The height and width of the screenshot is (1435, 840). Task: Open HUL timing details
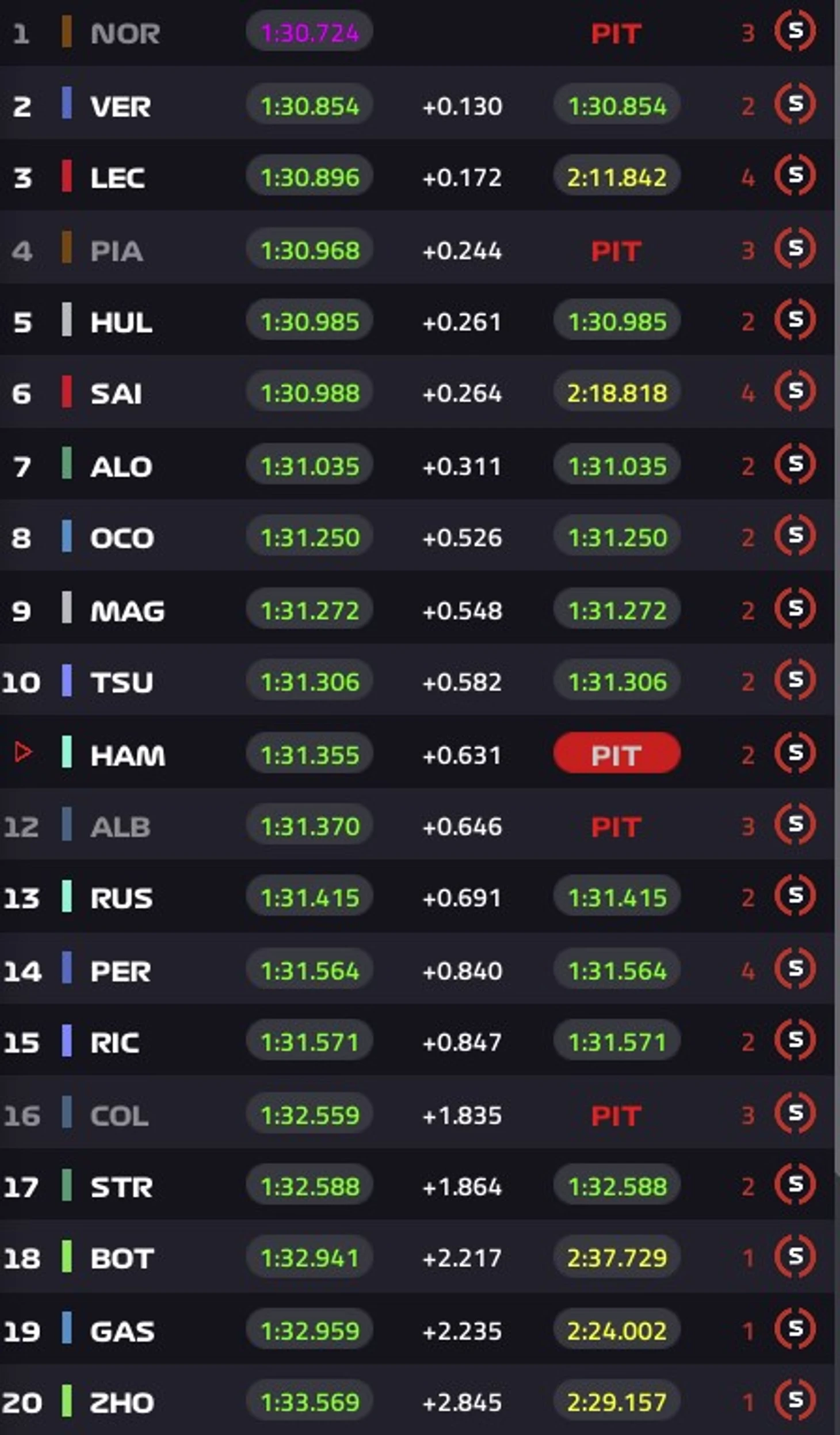(121, 322)
